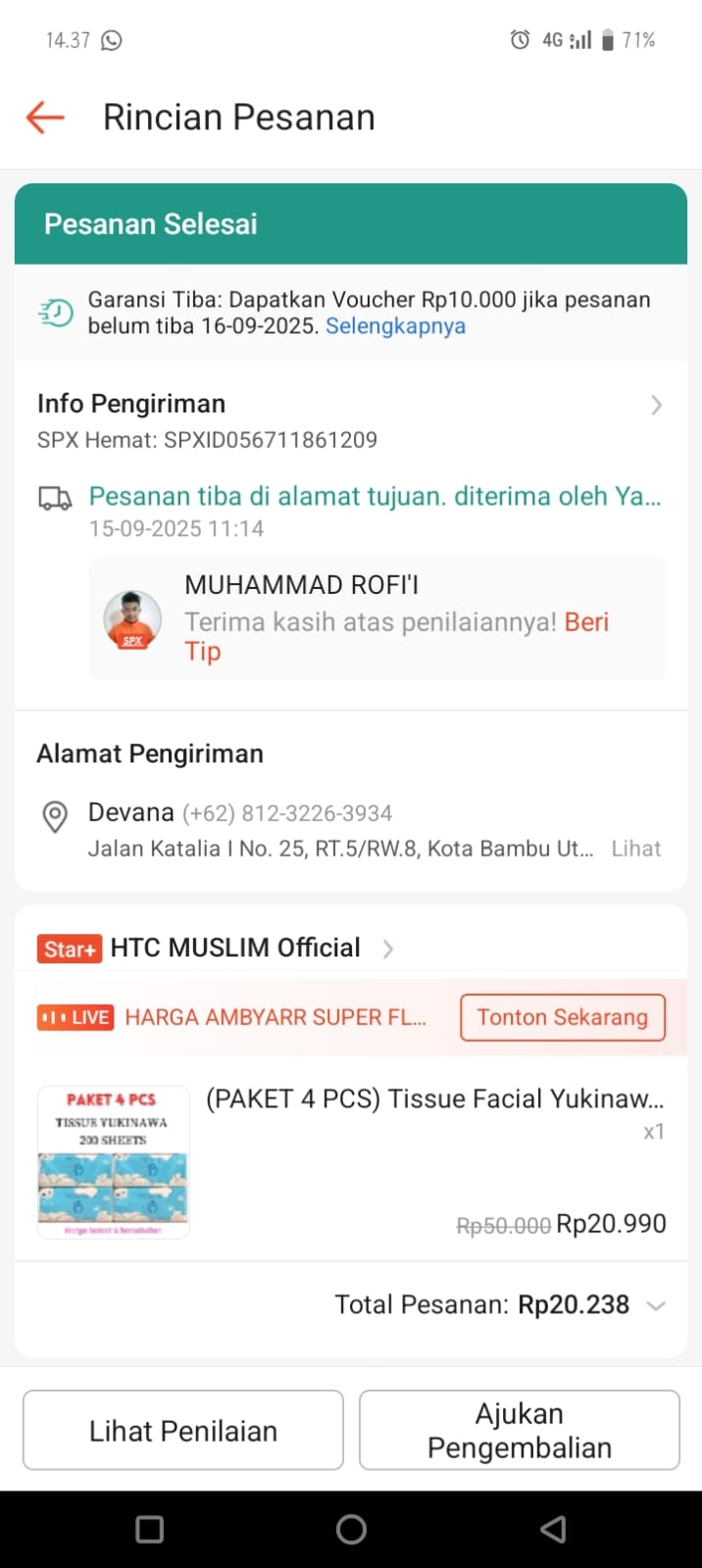Tap the system home button
This screenshot has width=702, height=1568.
point(351,1530)
